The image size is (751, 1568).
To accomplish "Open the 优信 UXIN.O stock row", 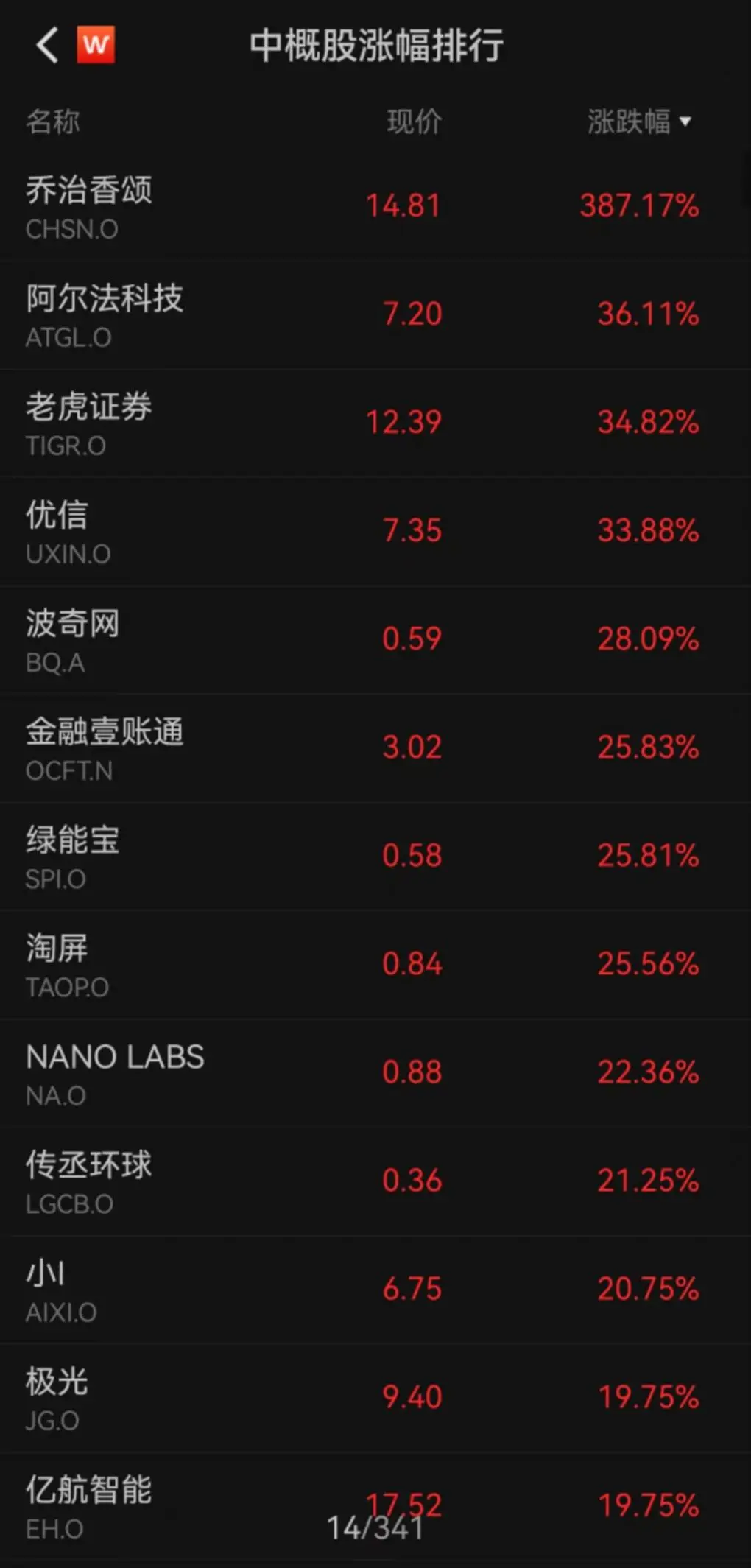I will pyautogui.click(x=375, y=531).
